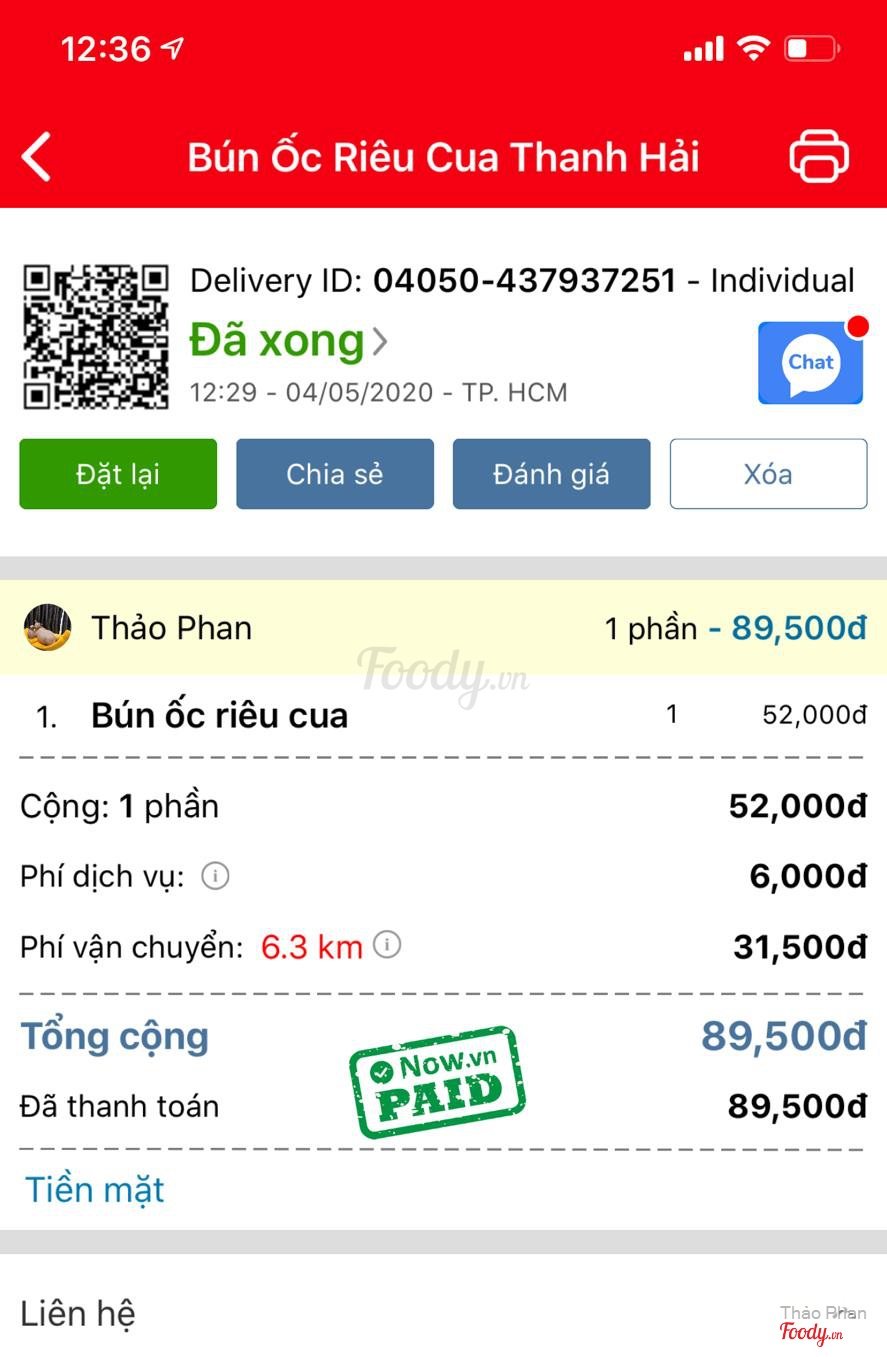Tap the Đặt lại reorder button
This screenshot has height=1357, width=887.
click(x=118, y=474)
